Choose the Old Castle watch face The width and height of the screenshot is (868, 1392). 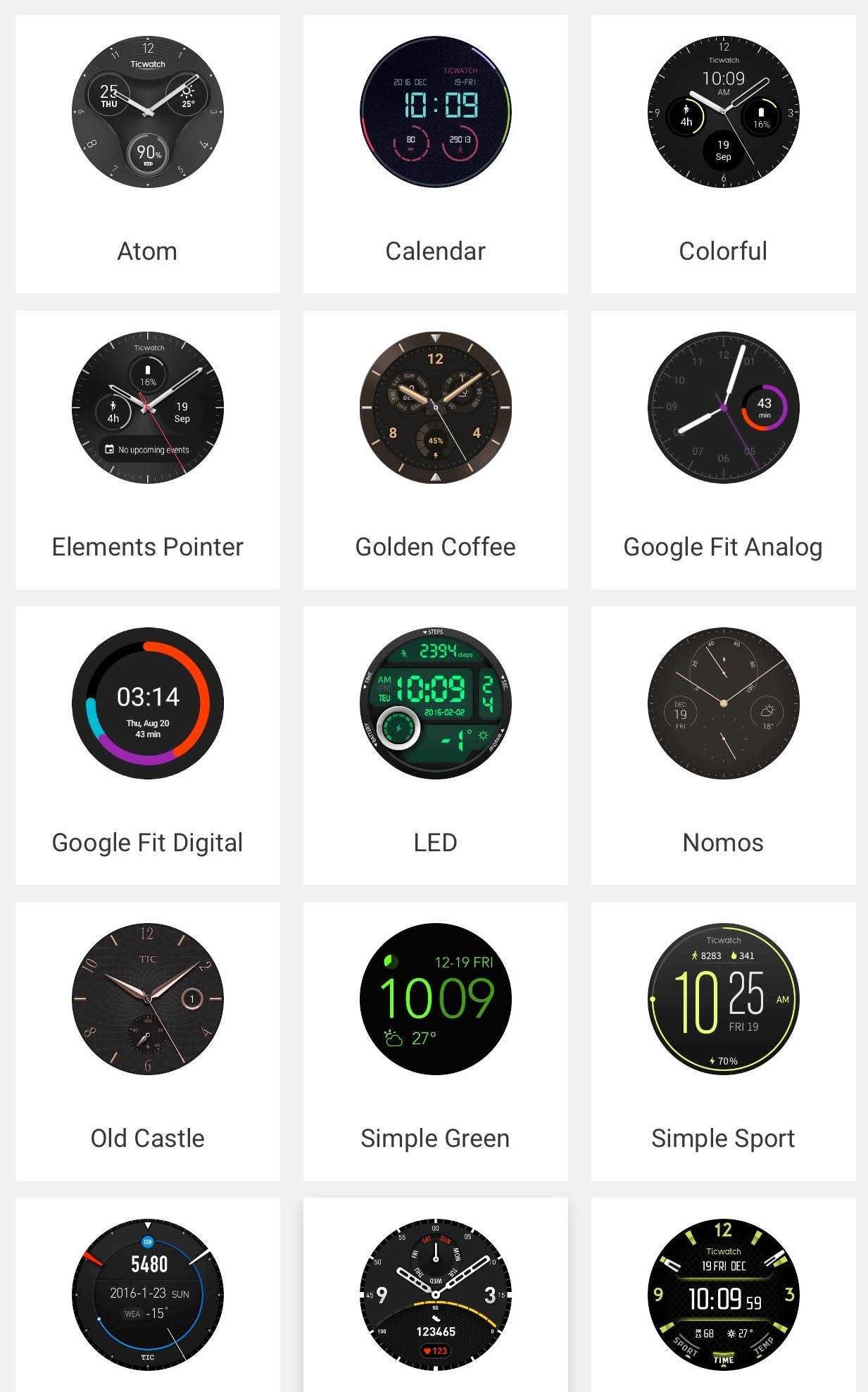148,1041
